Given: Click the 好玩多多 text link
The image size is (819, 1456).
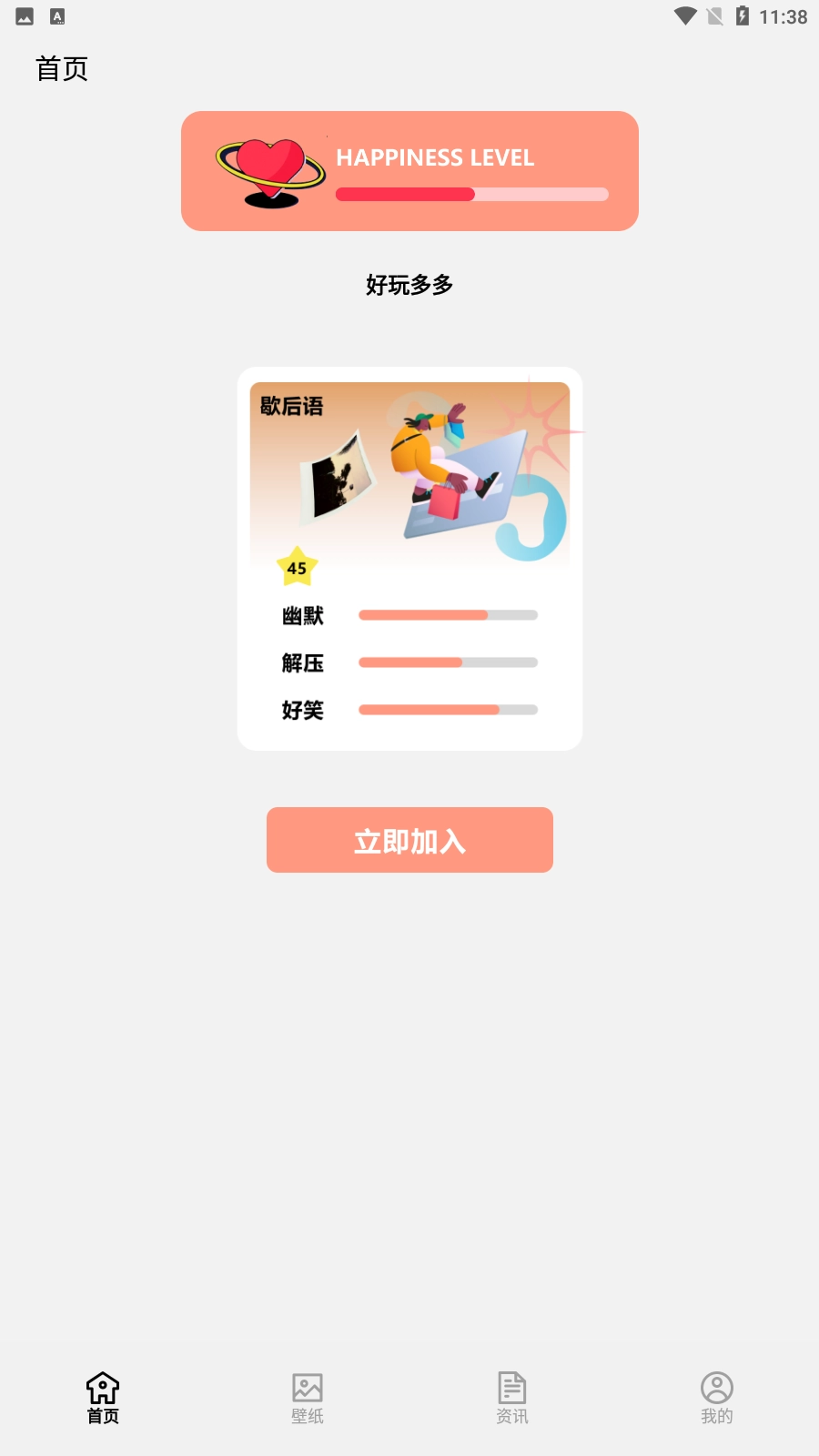Looking at the screenshot, I should pyautogui.click(x=410, y=285).
